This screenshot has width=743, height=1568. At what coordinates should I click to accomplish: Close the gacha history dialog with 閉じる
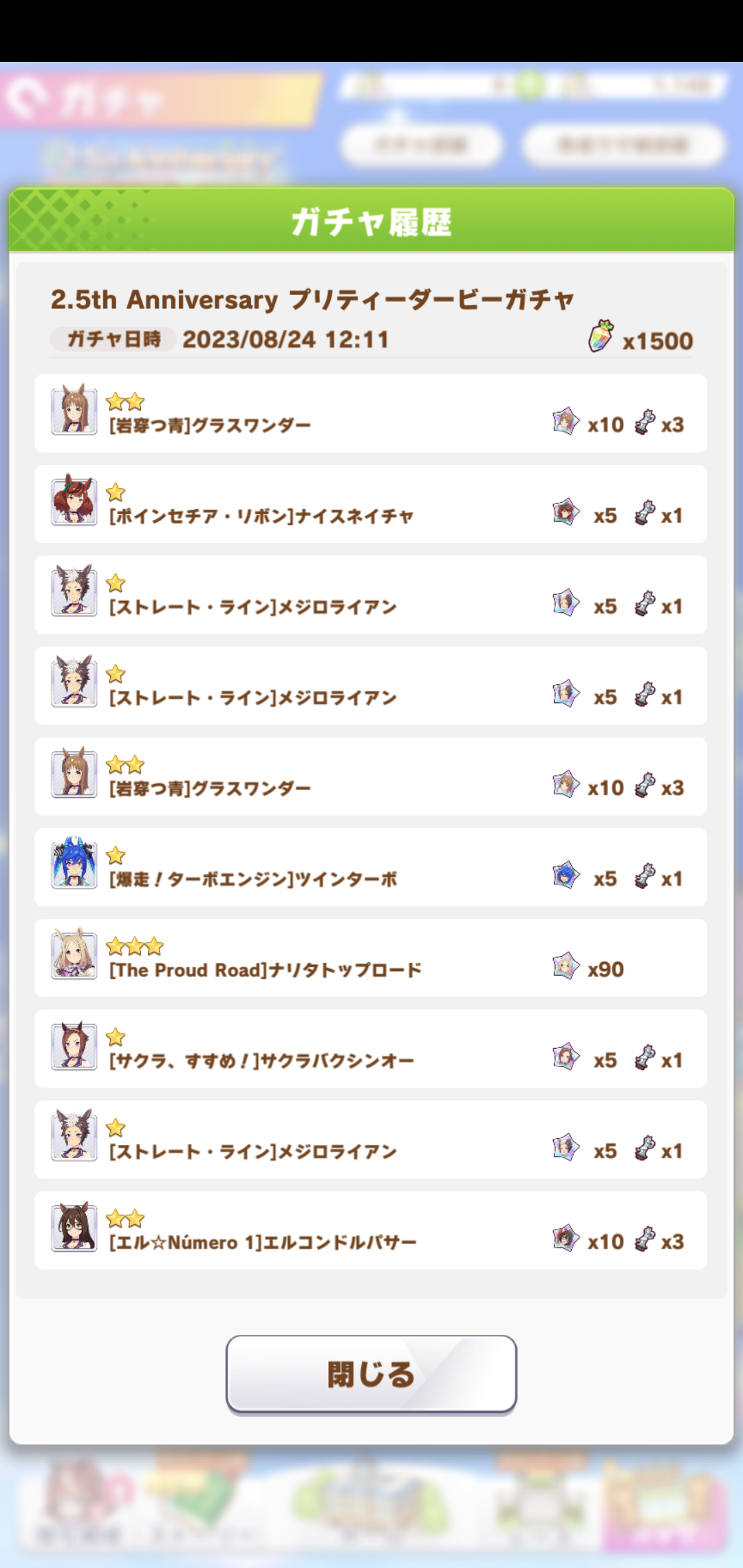coord(371,1374)
